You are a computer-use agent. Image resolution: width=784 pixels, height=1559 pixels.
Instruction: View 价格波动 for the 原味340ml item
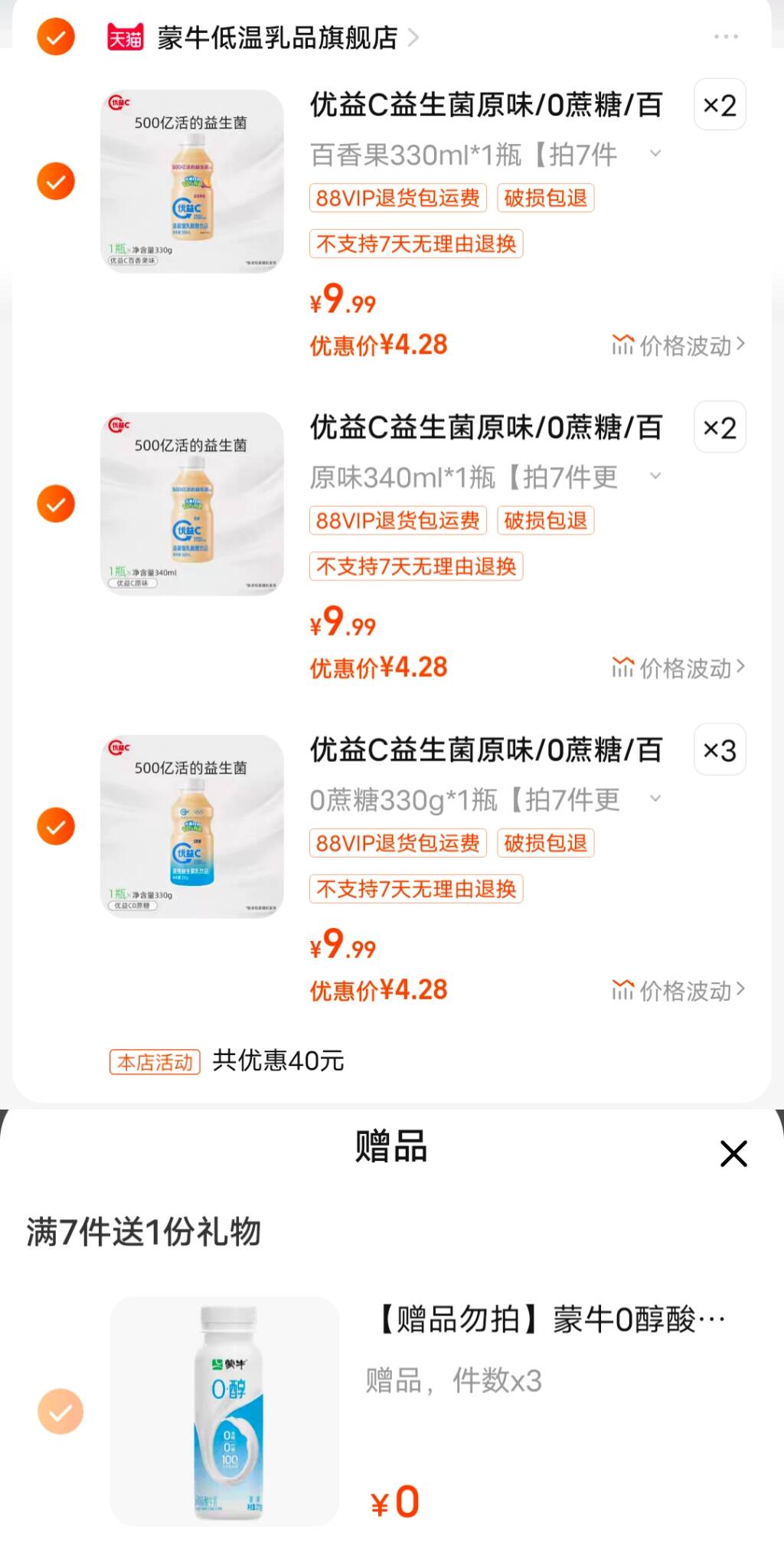click(677, 667)
